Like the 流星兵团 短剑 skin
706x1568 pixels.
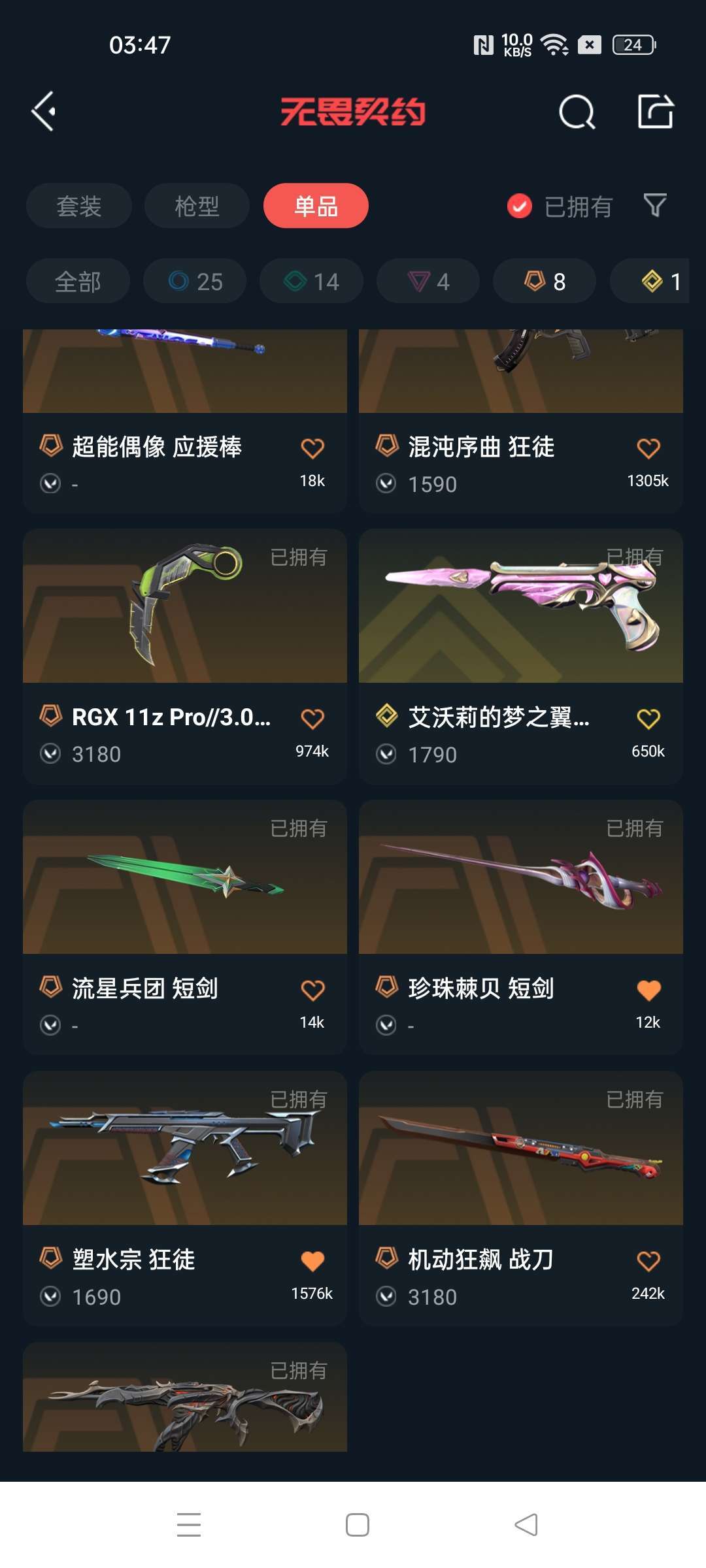click(312, 990)
